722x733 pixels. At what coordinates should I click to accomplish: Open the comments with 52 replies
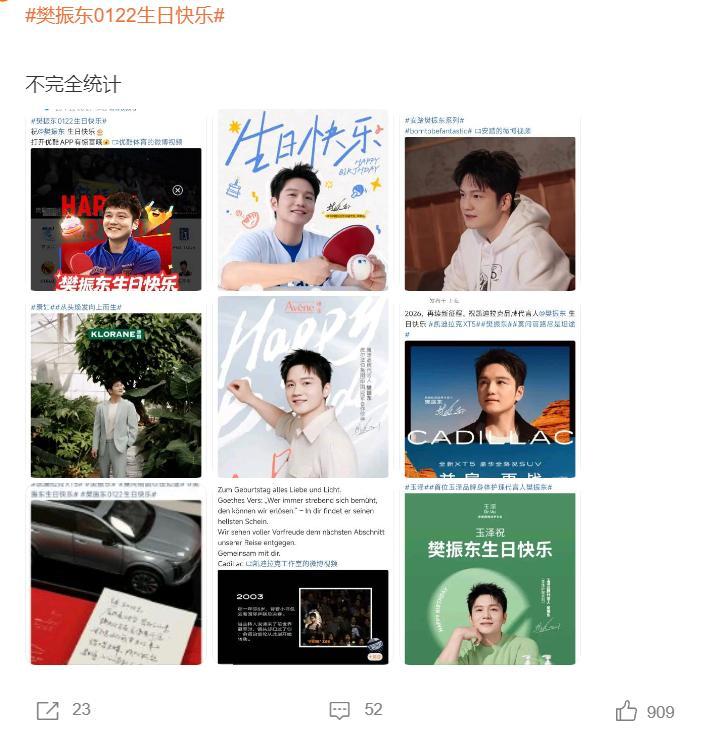tap(340, 710)
